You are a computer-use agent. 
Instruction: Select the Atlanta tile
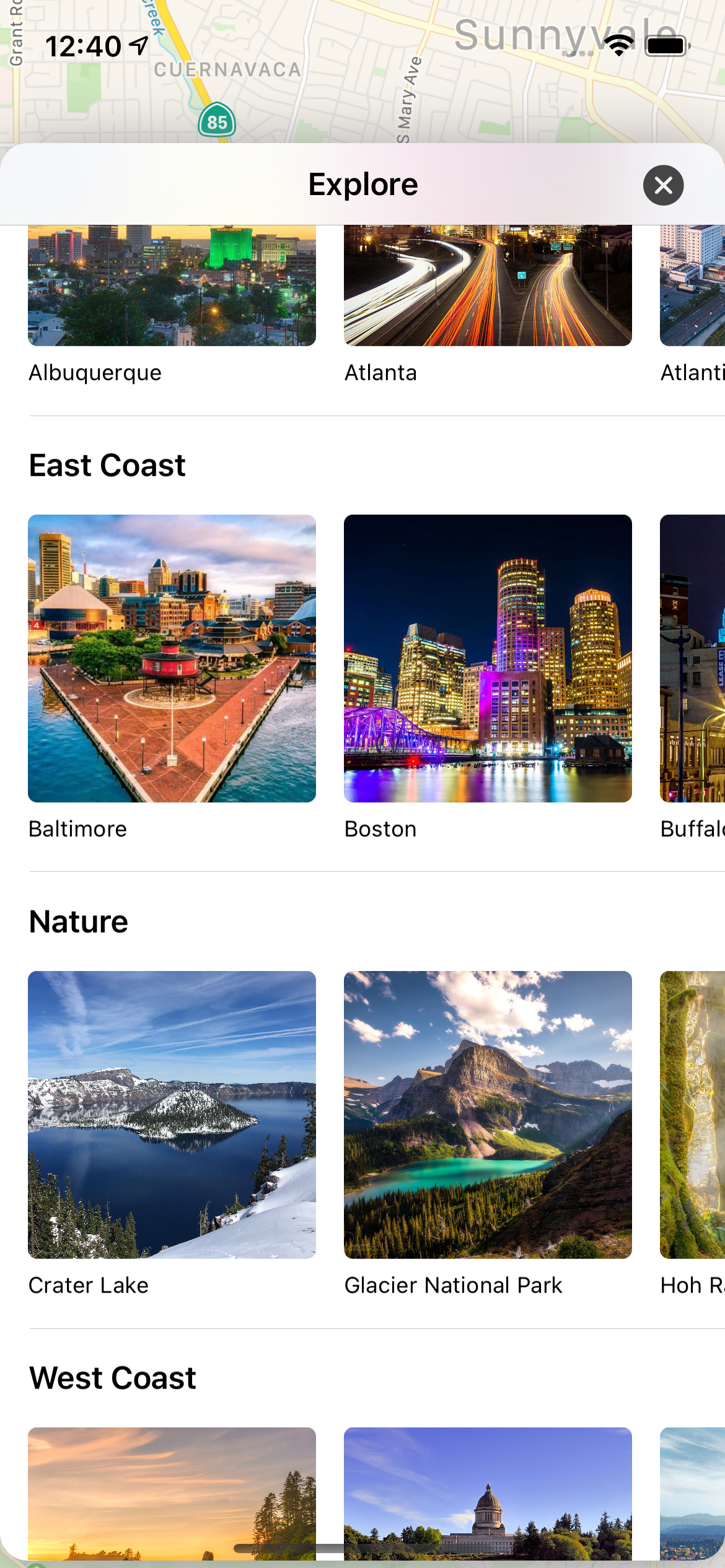(488, 291)
